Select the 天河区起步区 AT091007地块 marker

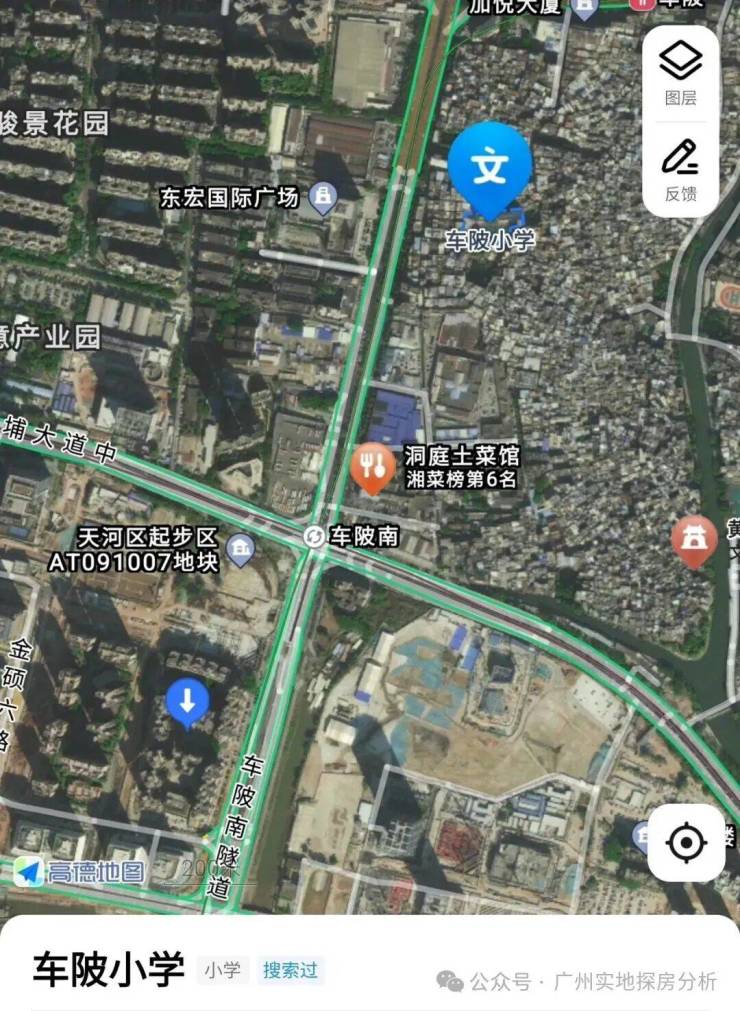click(240, 548)
